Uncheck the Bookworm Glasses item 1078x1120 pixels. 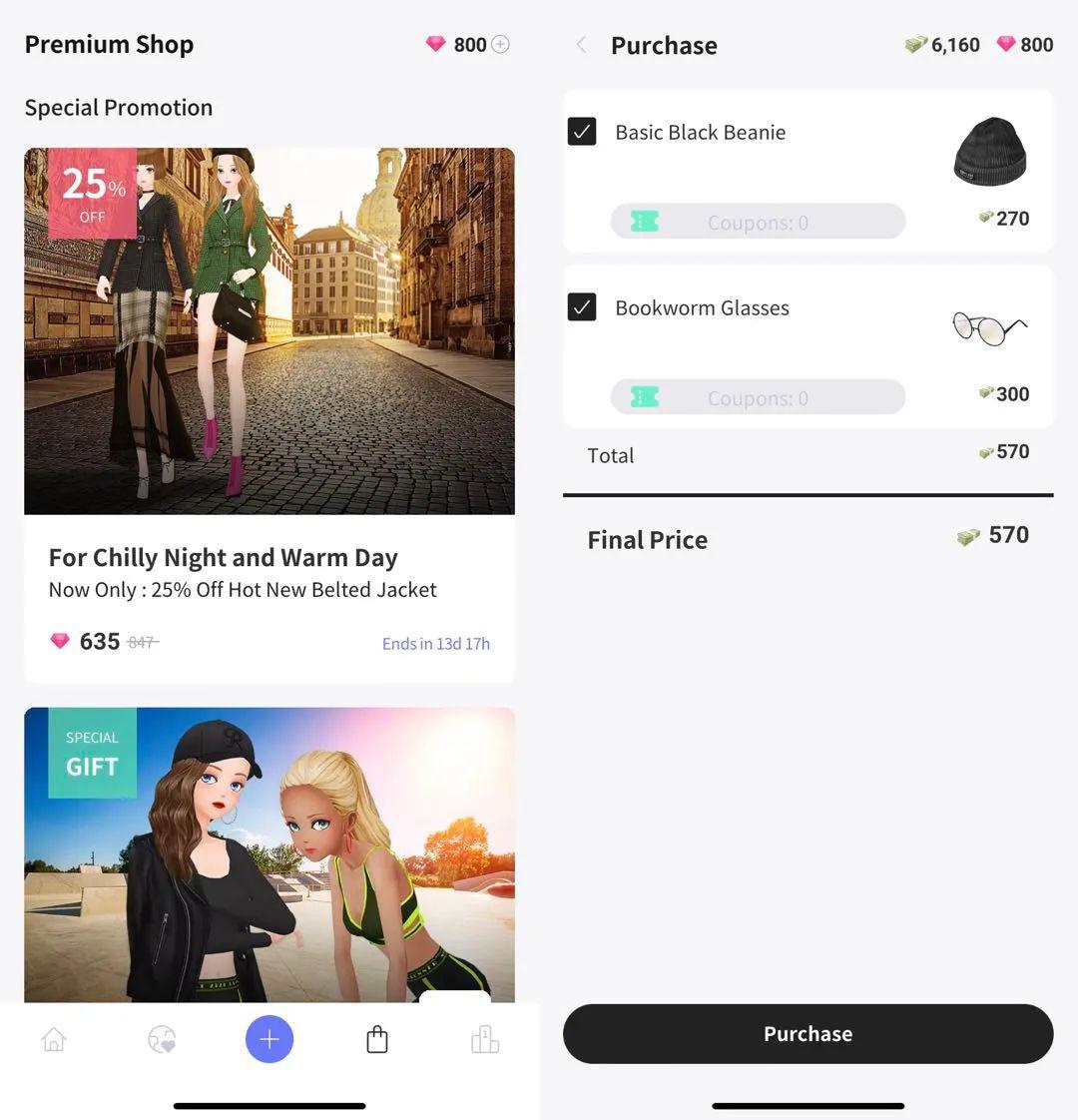tap(582, 307)
